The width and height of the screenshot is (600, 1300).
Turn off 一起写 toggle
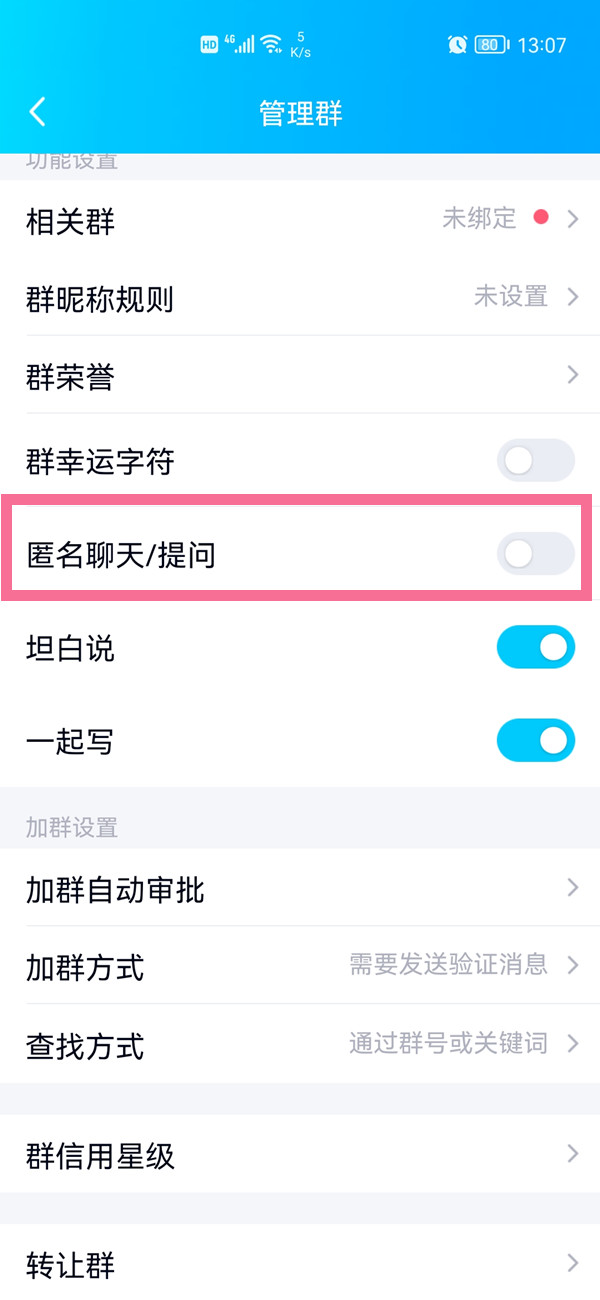pos(535,741)
